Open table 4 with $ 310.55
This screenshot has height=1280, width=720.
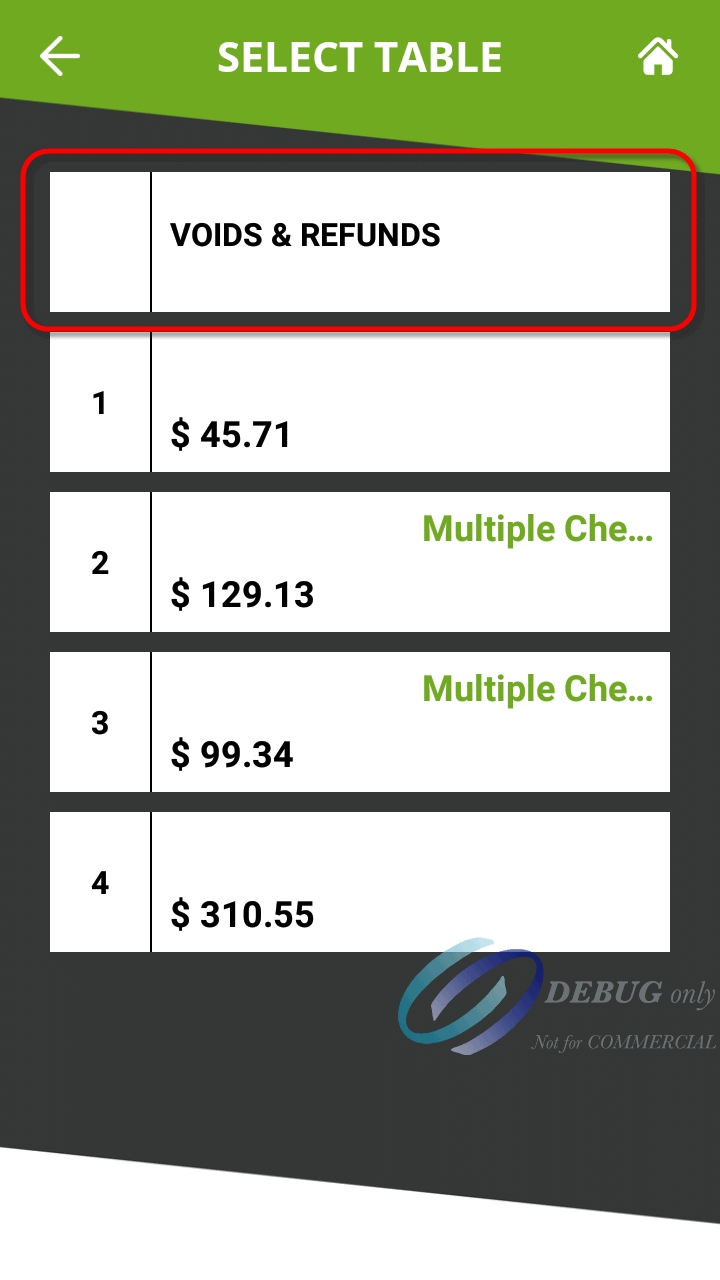(360, 882)
